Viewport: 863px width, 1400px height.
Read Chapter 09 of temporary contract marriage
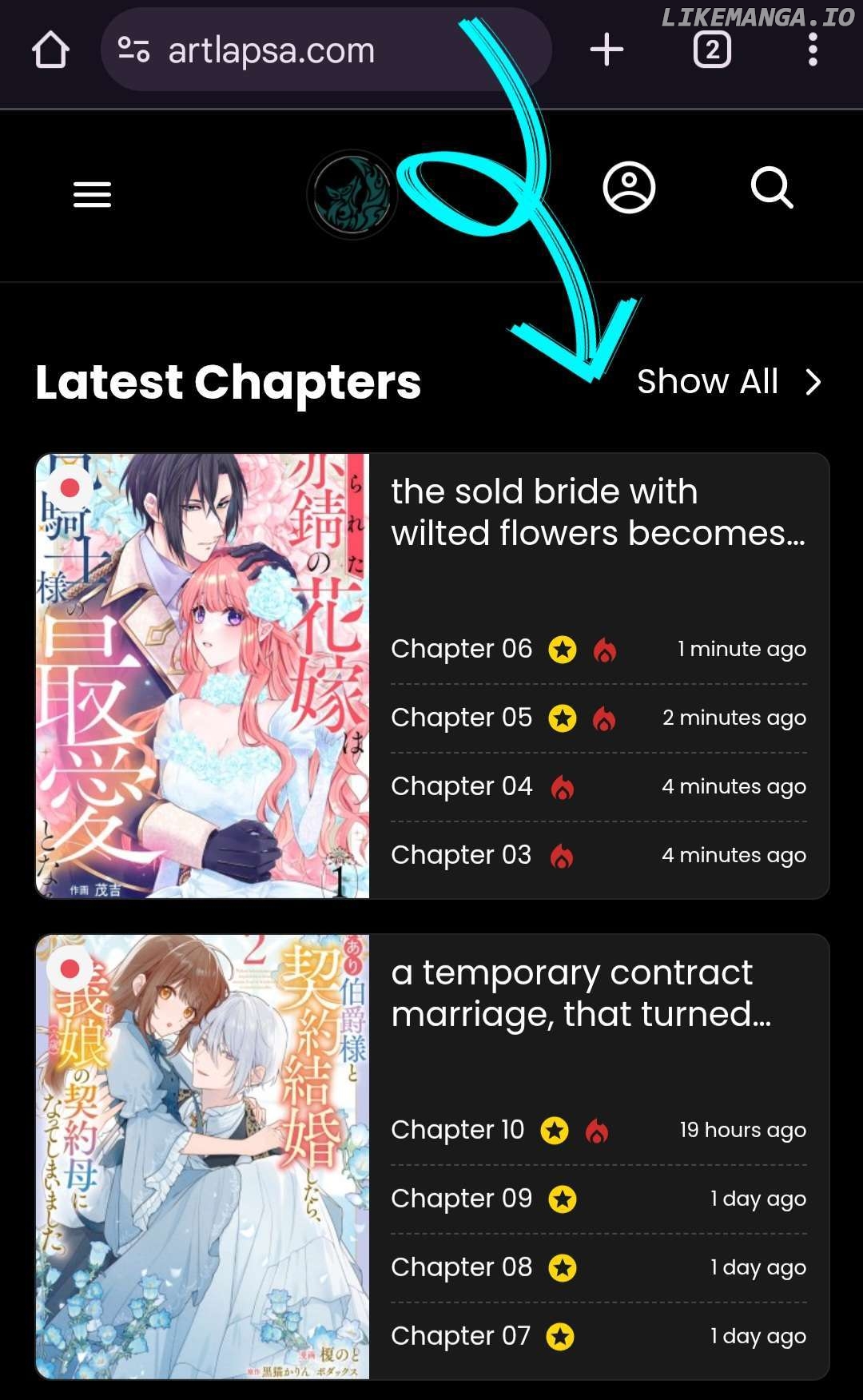pyautogui.click(x=461, y=1199)
